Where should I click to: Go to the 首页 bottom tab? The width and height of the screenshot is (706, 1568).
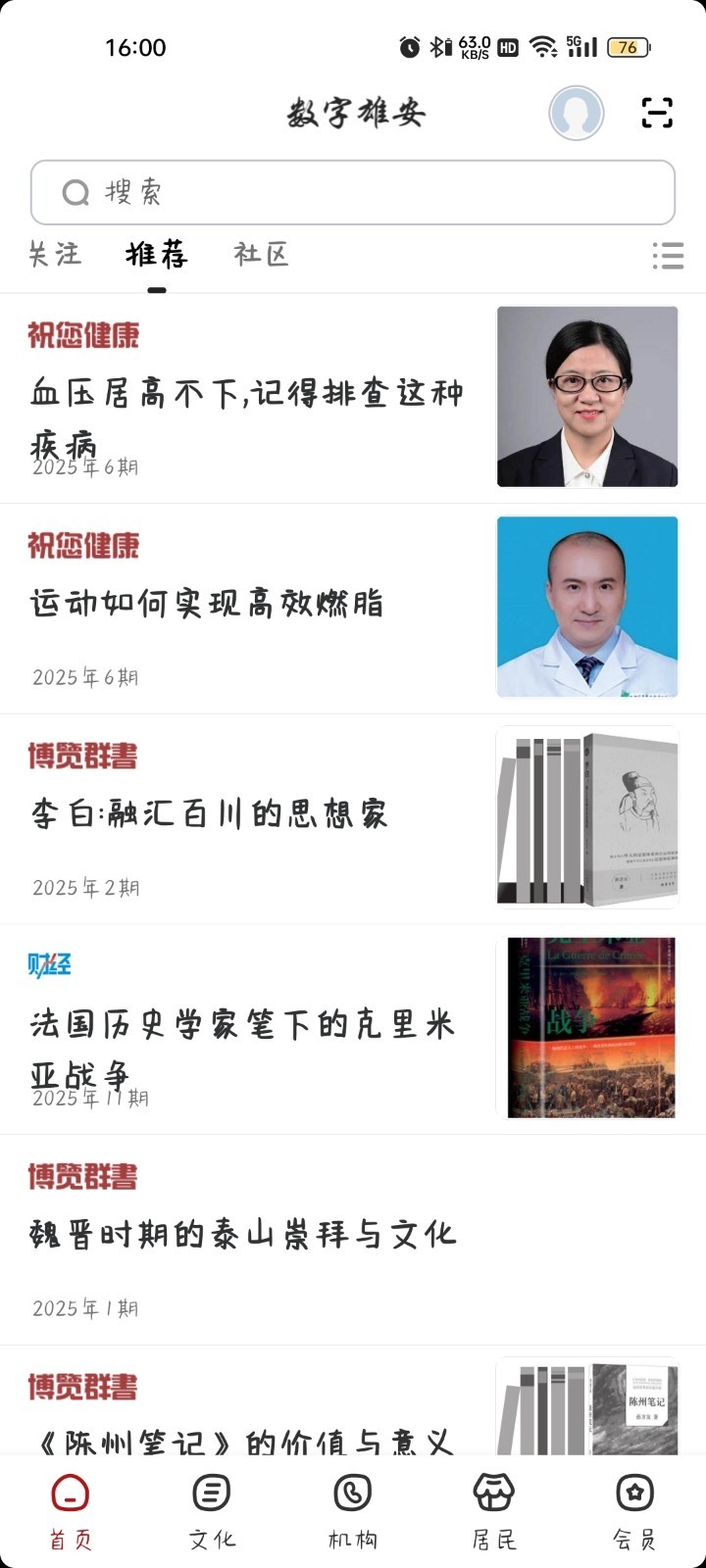pyautogui.click(x=71, y=1513)
